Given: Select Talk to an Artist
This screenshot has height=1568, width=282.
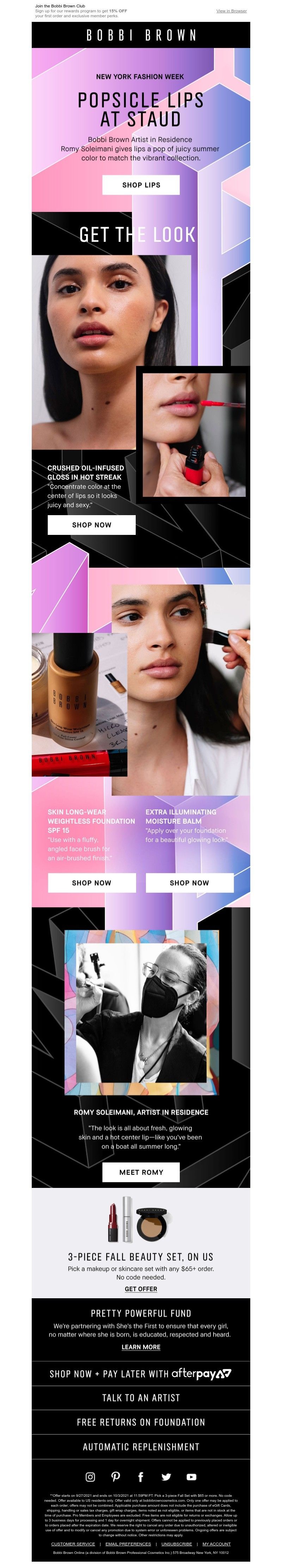Looking at the screenshot, I should tap(141, 1398).
